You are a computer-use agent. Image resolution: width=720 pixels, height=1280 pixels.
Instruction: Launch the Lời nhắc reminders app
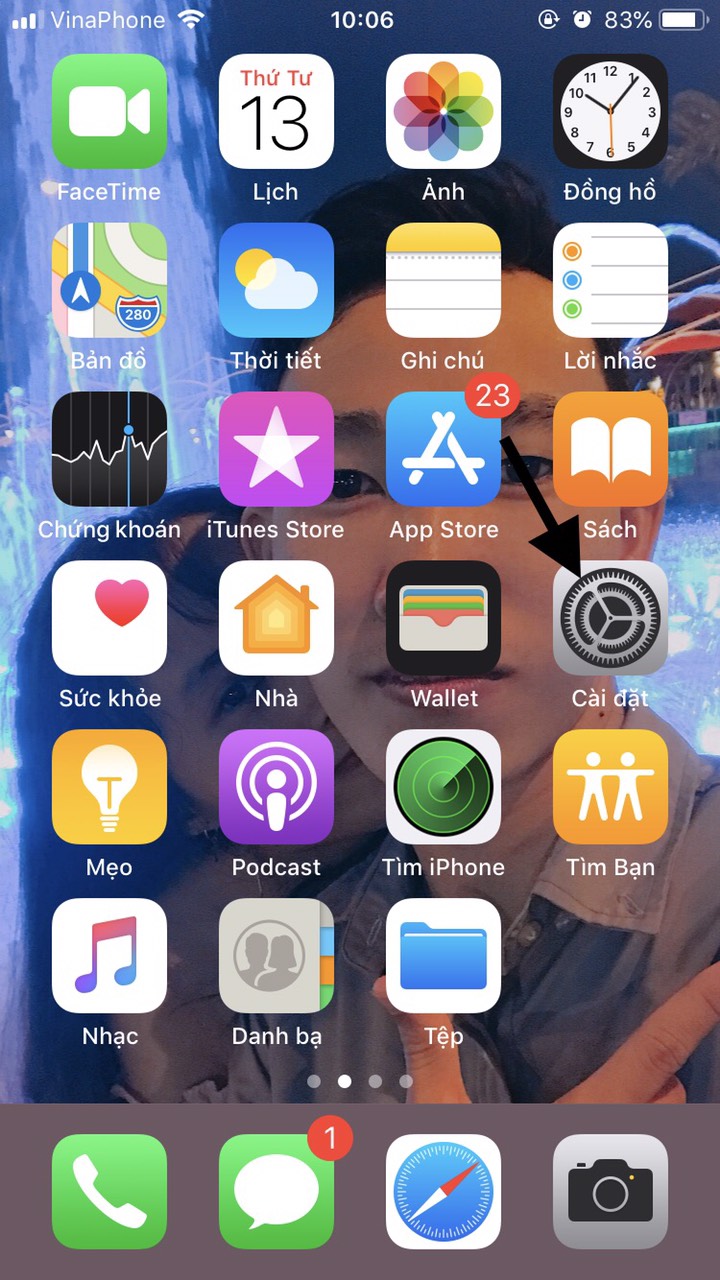(x=610, y=280)
